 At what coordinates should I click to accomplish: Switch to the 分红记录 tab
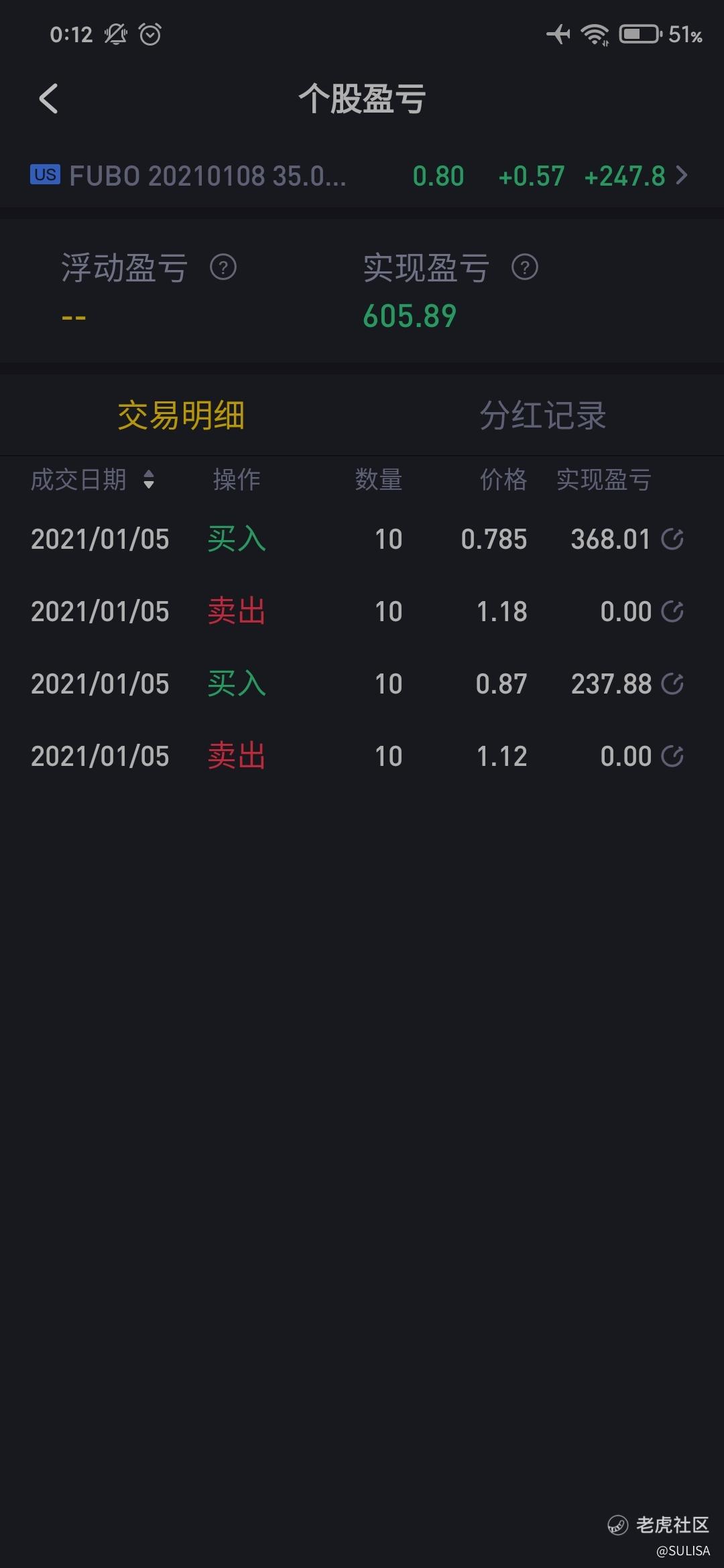point(543,415)
